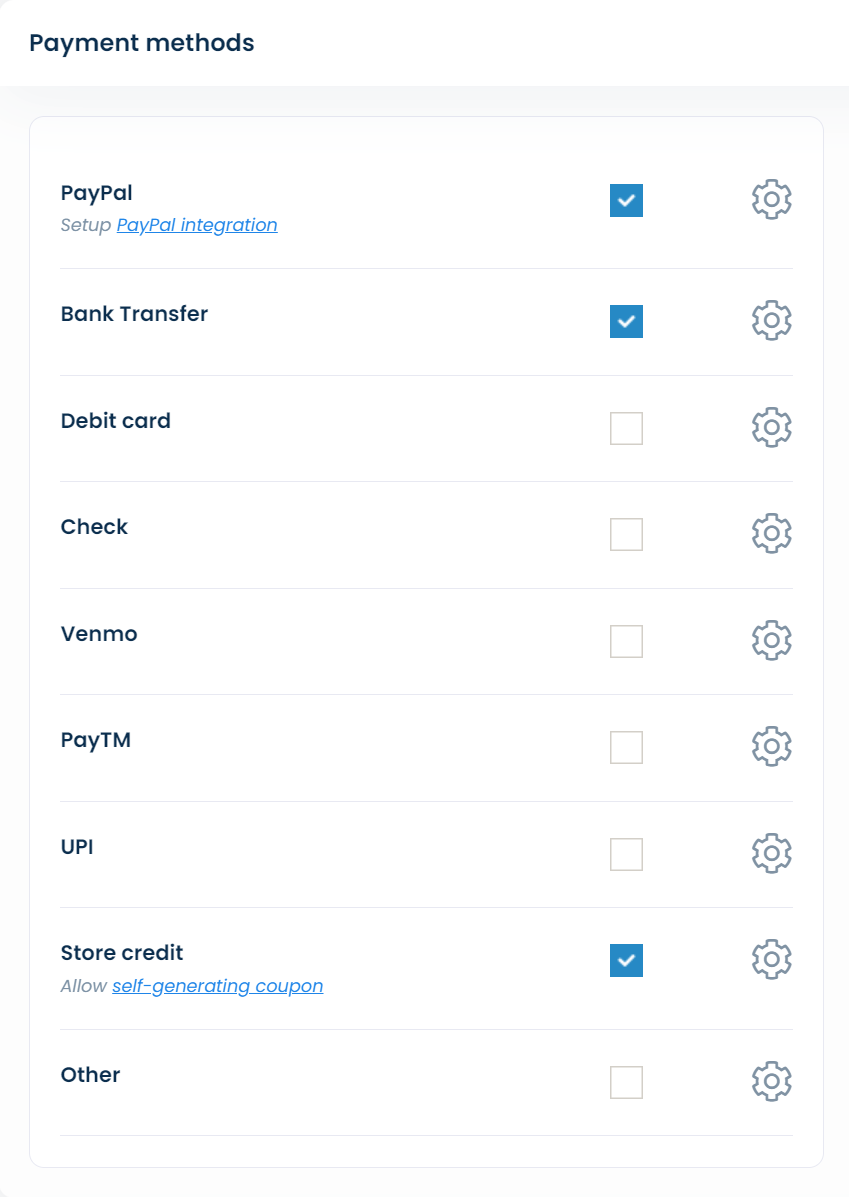Enable the Other payment checkbox
Screen dimensions: 849x1197
pyautogui.click(x=626, y=1082)
